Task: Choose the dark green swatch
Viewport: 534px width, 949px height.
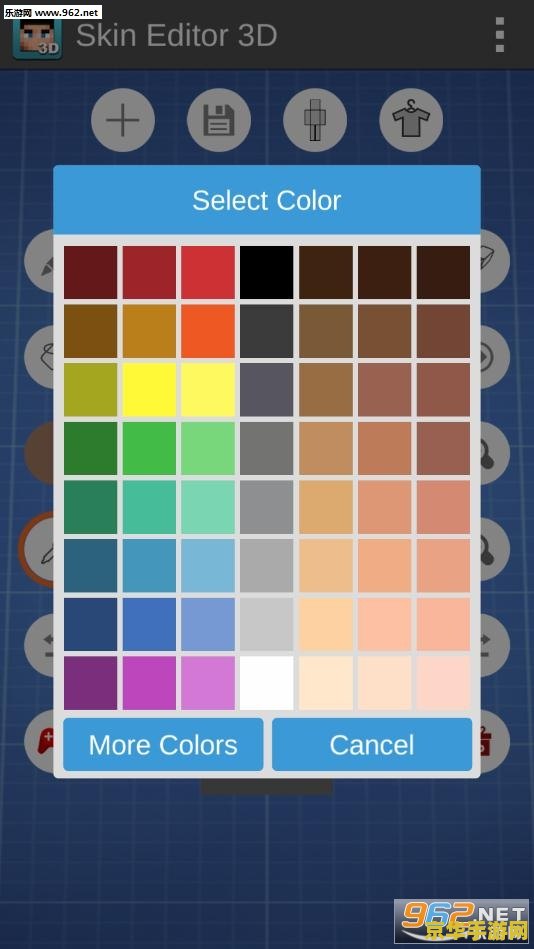Action: [x=91, y=448]
